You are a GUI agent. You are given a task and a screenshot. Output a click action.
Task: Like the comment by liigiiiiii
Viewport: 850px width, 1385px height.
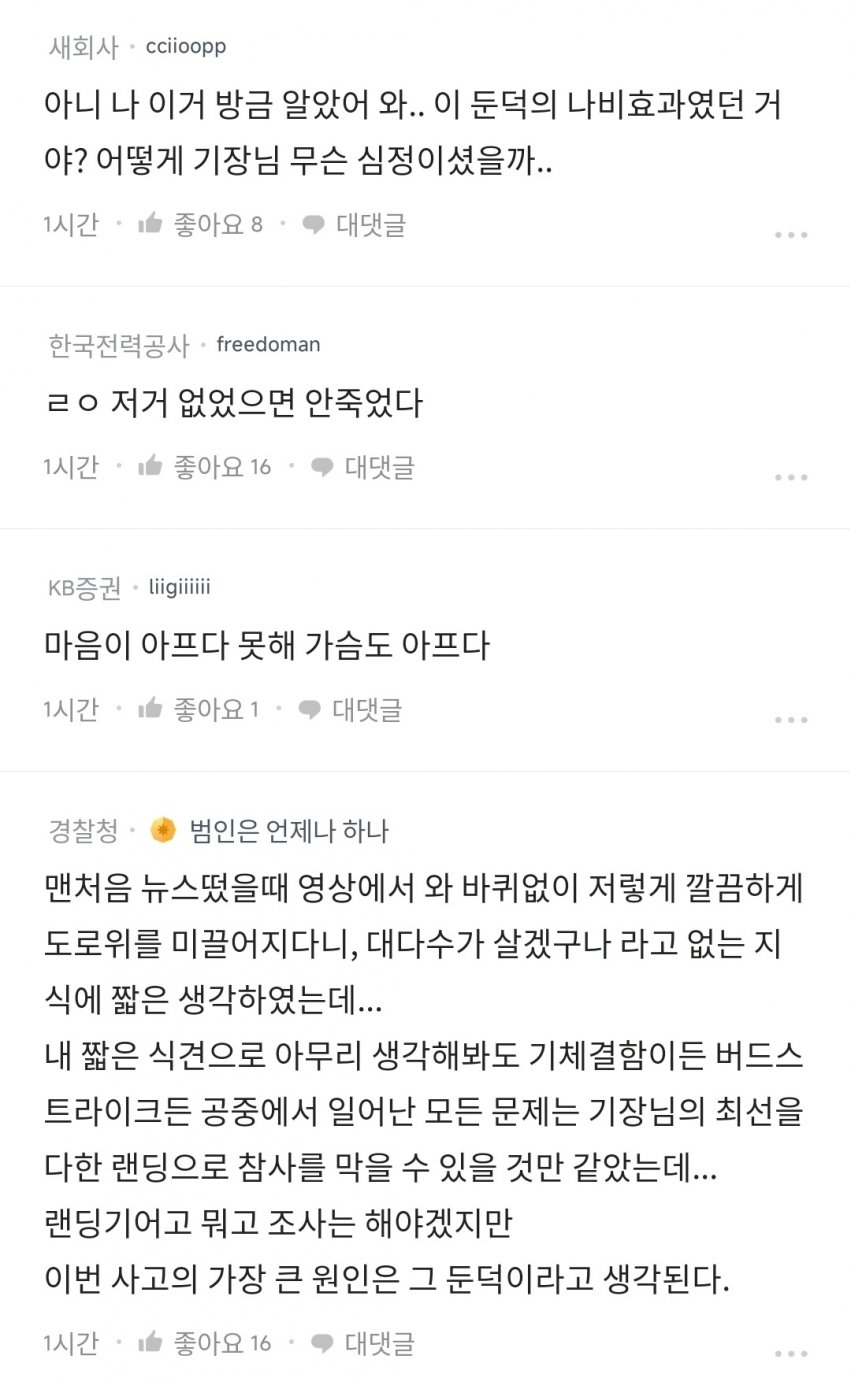(x=199, y=709)
